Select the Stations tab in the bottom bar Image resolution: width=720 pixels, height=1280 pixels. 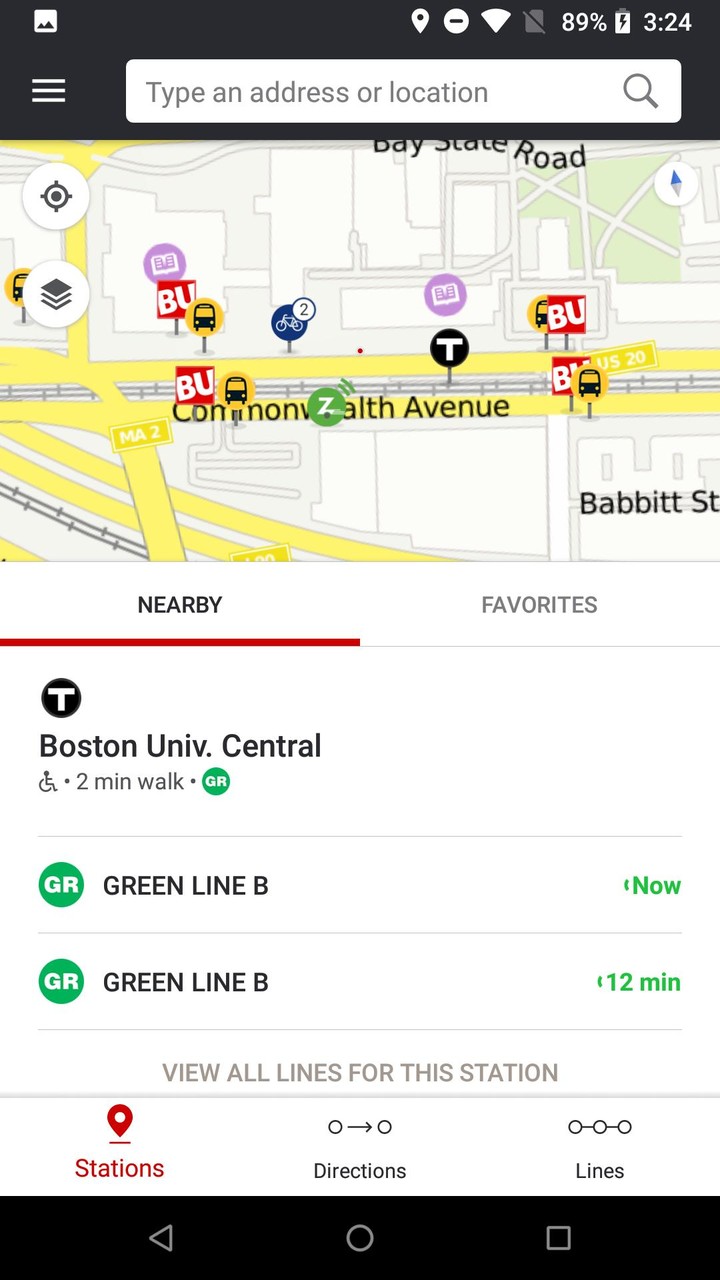click(120, 1146)
